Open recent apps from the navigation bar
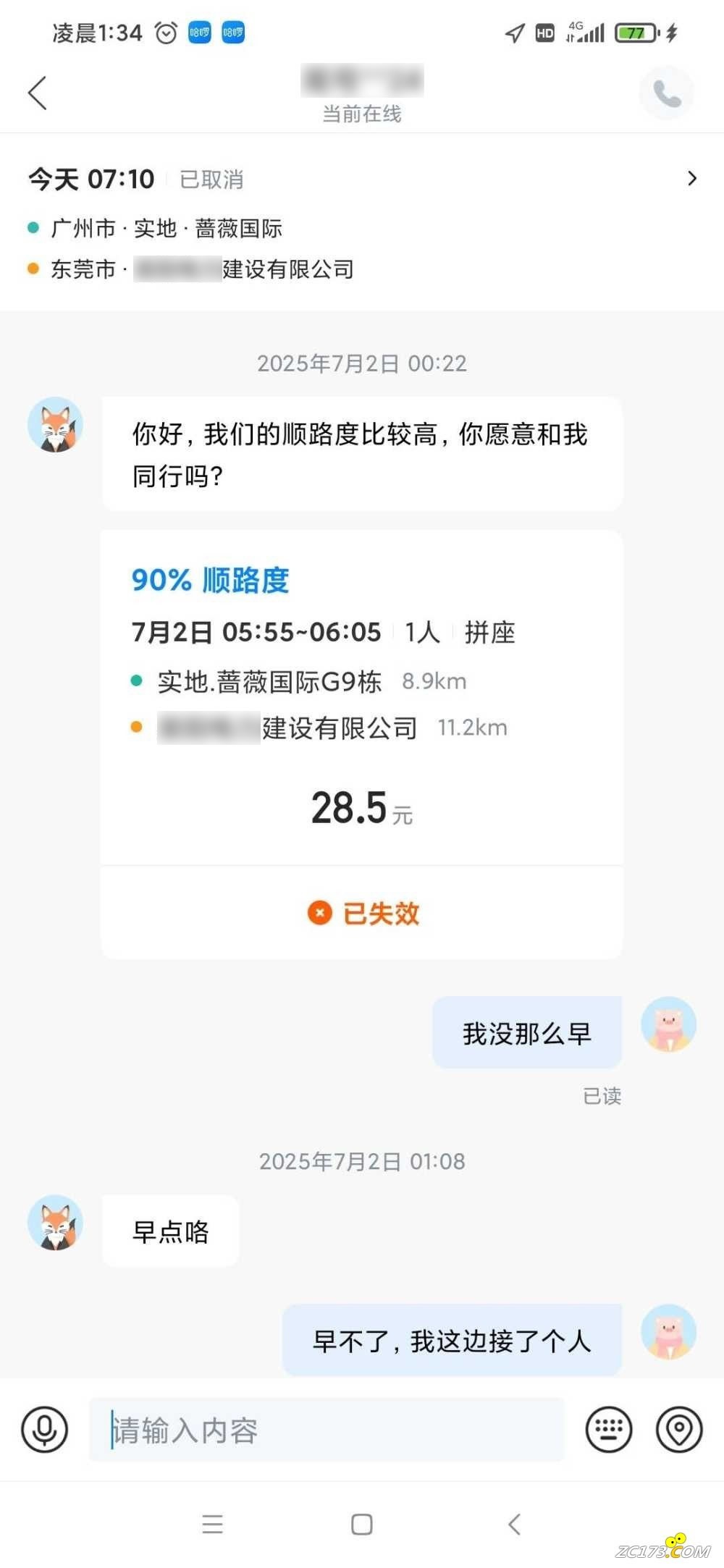This screenshot has width=724, height=1568. (212, 1525)
